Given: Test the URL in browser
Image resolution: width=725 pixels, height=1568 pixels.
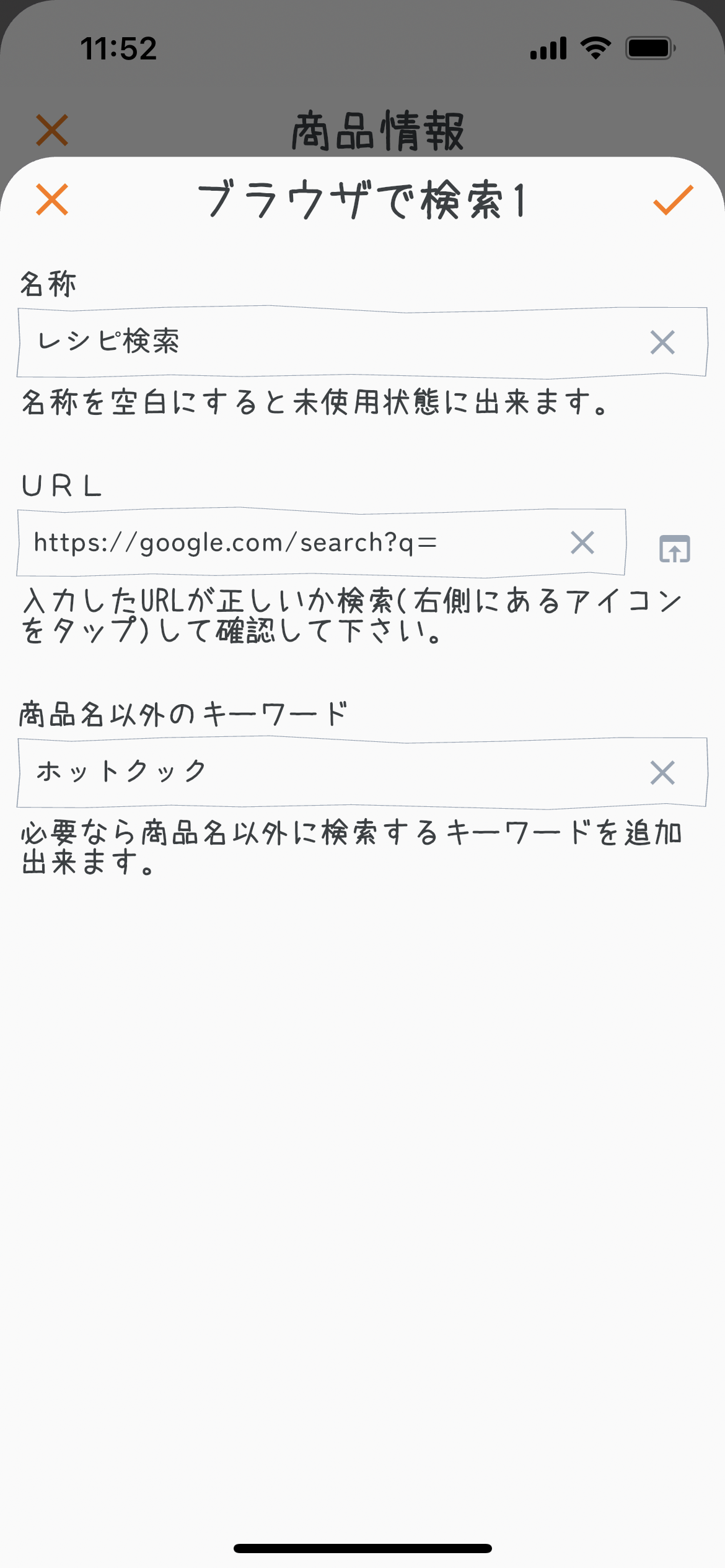Looking at the screenshot, I should 674,549.
